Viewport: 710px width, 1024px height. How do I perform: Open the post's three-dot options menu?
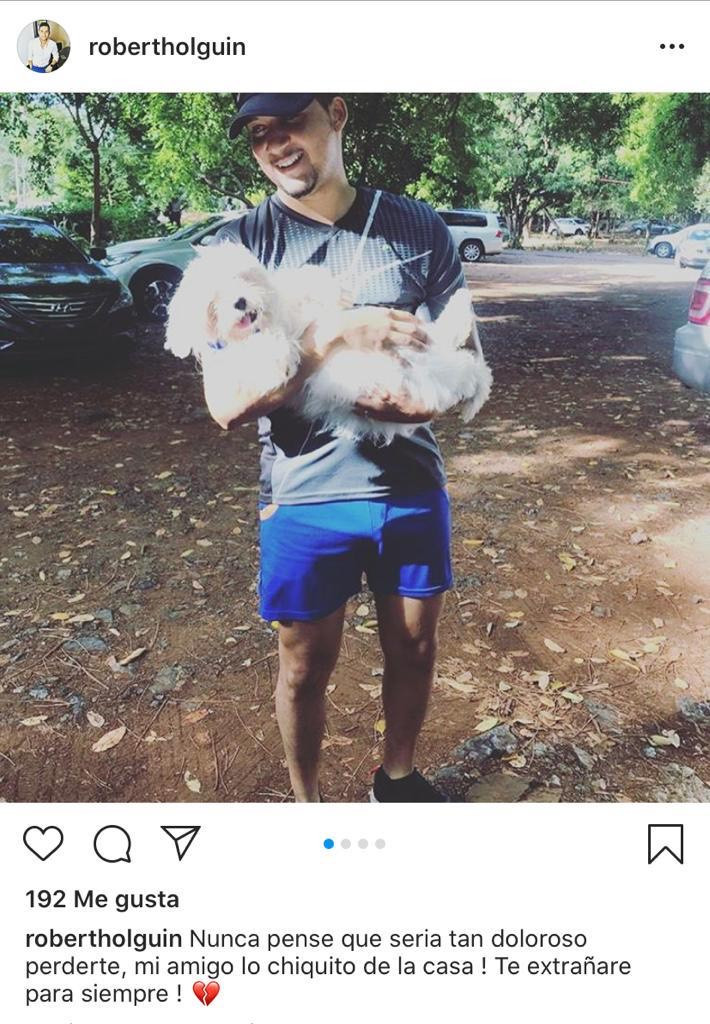click(x=671, y=47)
